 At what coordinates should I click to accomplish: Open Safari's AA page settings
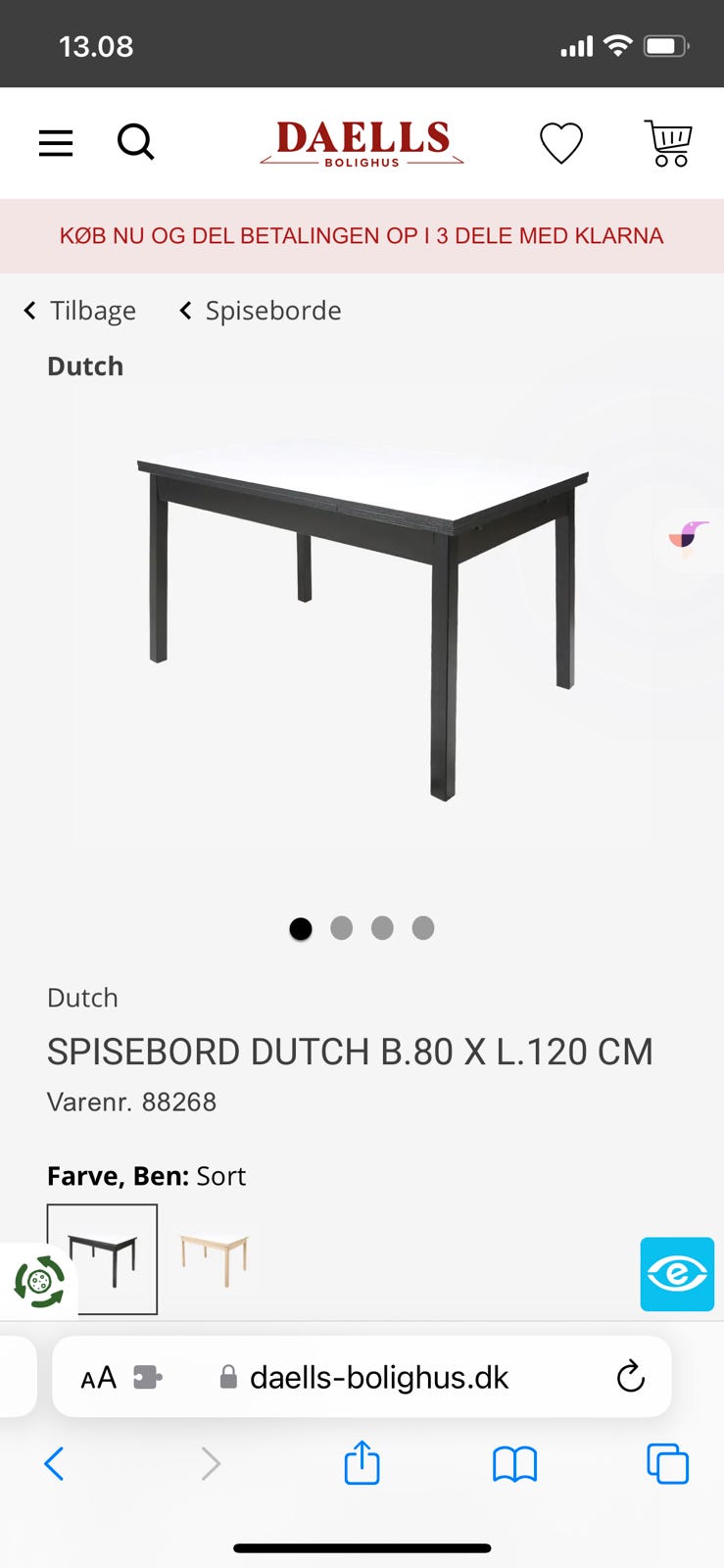[98, 1378]
